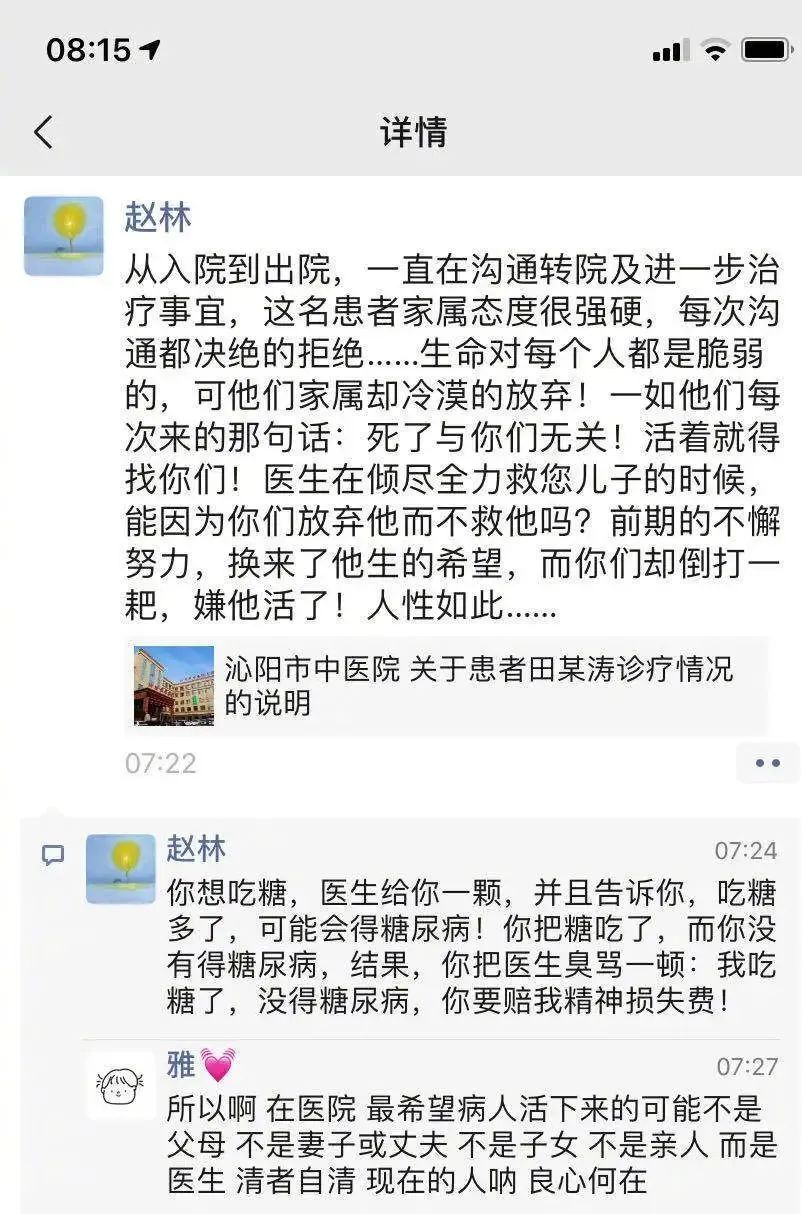The image size is (802, 1214).
Task: Go back from the 详情 page
Action: click(x=43, y=132)
